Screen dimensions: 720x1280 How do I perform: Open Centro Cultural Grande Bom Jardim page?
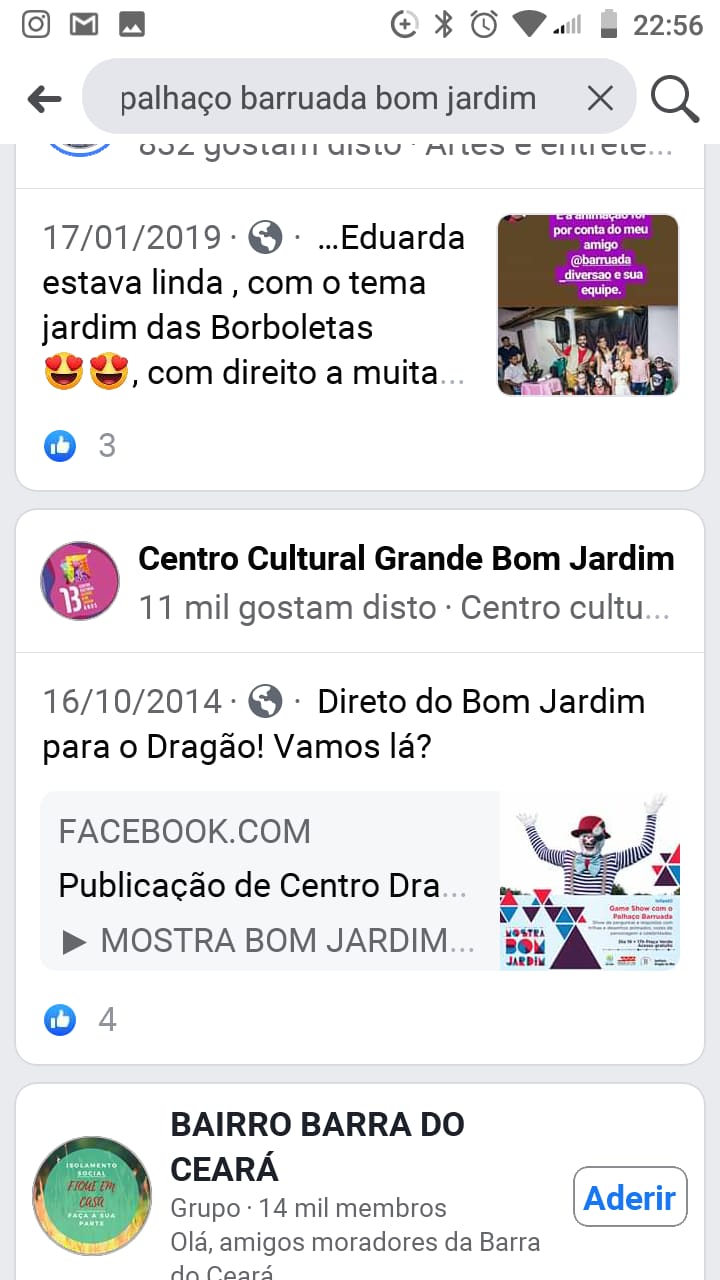pos(406,559)
